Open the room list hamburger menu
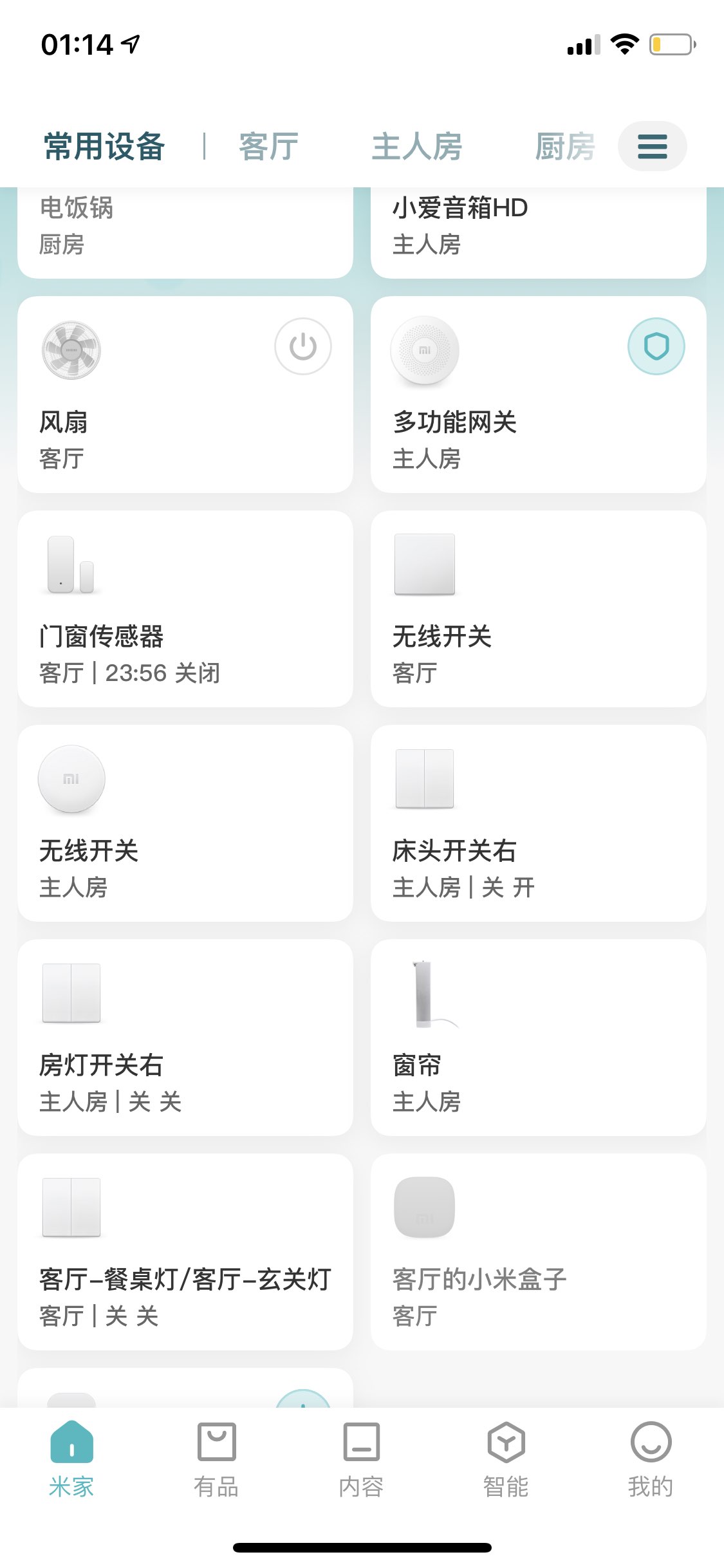724x1568 pixels. coord(652,146)
